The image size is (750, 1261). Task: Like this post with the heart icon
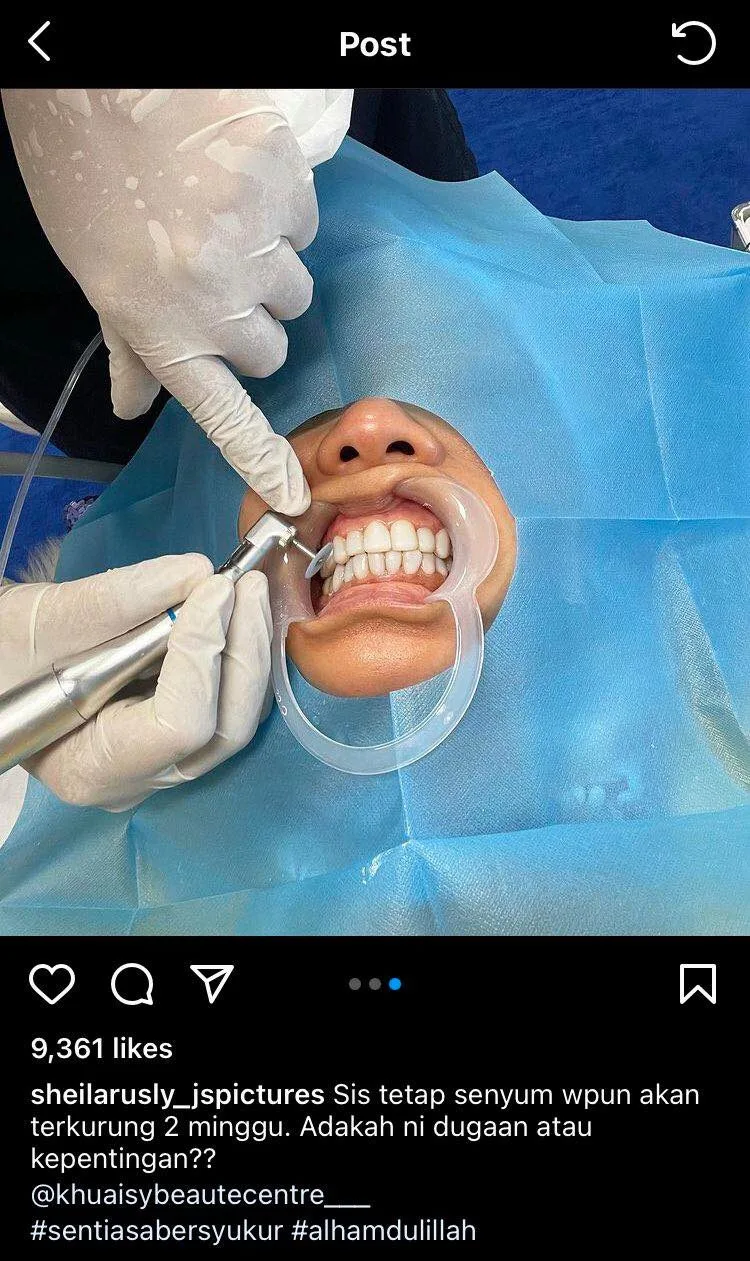pos(52,984)
